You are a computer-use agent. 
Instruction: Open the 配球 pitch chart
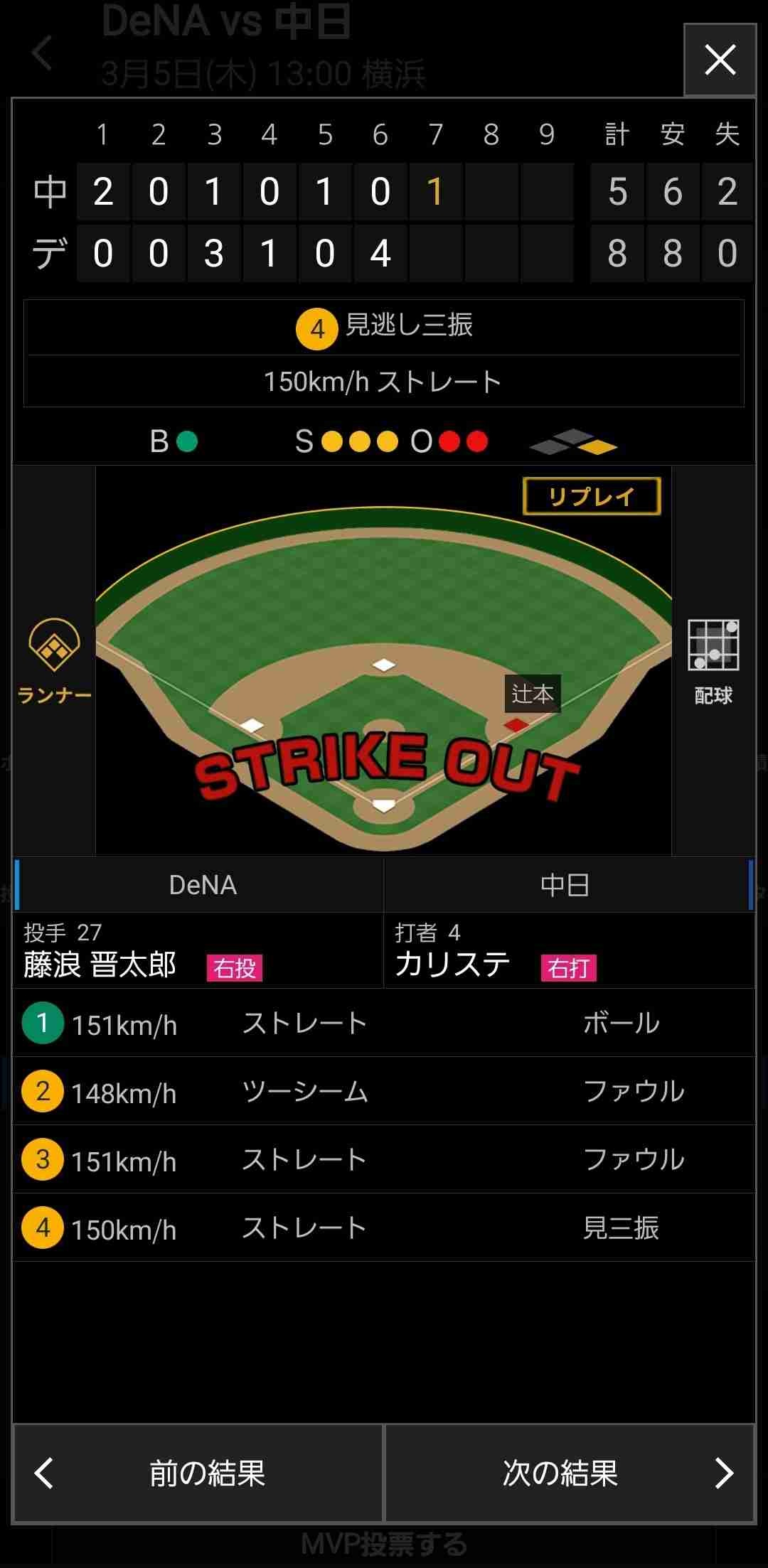[x=713, y=660]
